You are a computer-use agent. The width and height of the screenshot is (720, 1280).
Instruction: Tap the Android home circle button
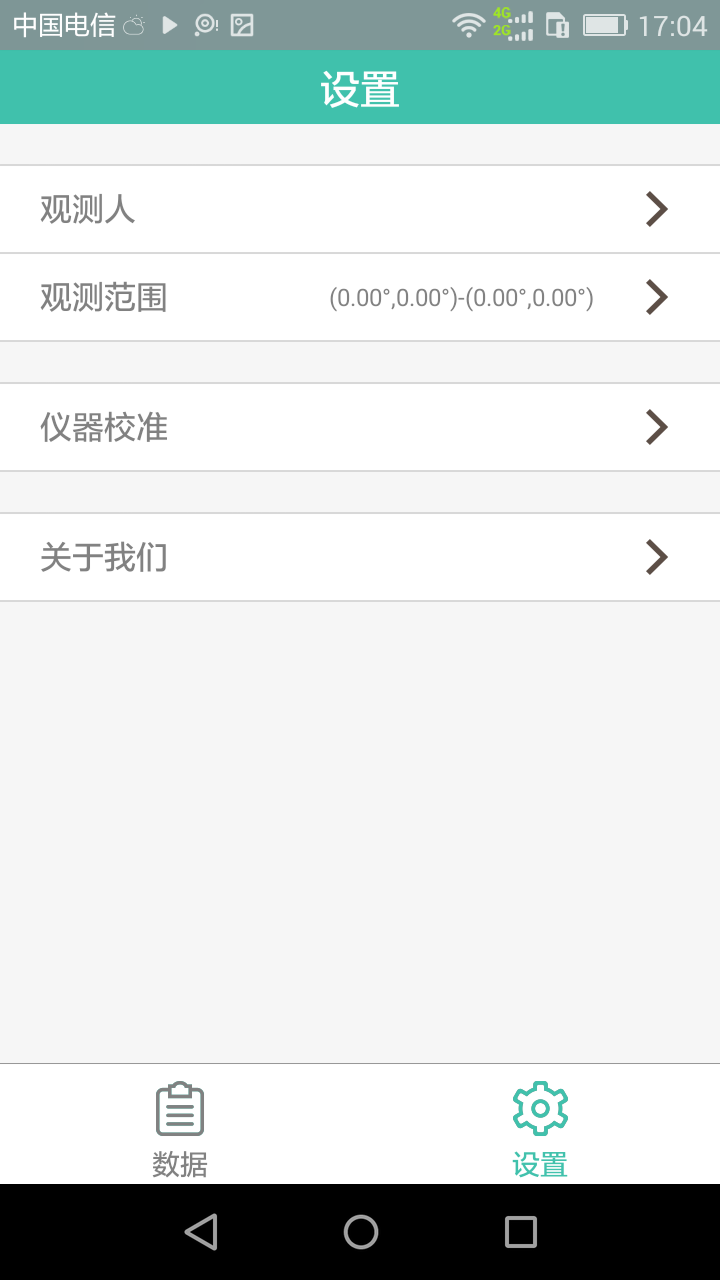click(360, 1232)
